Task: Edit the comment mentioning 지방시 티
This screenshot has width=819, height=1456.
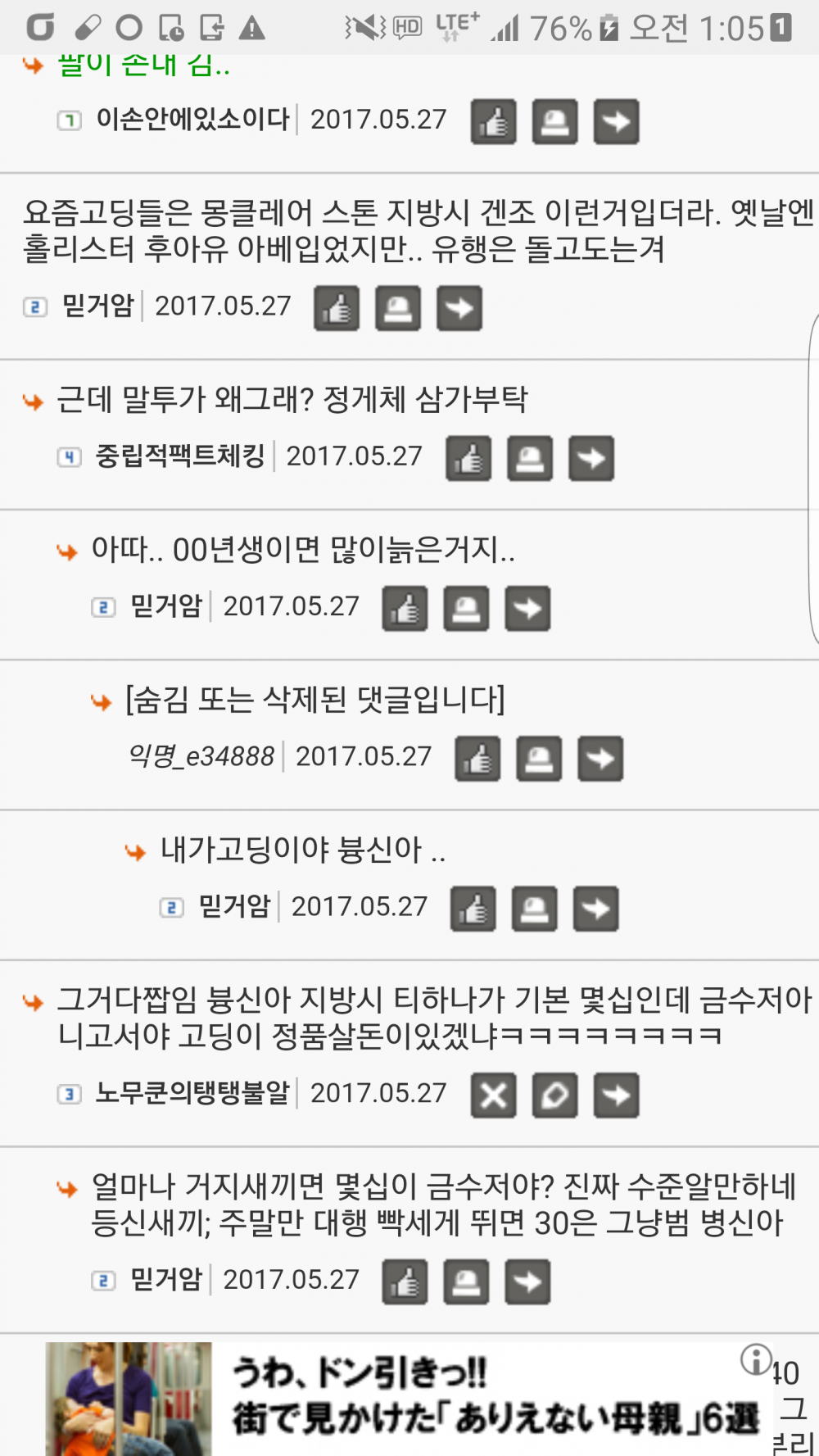Action: click(555, 1094)
